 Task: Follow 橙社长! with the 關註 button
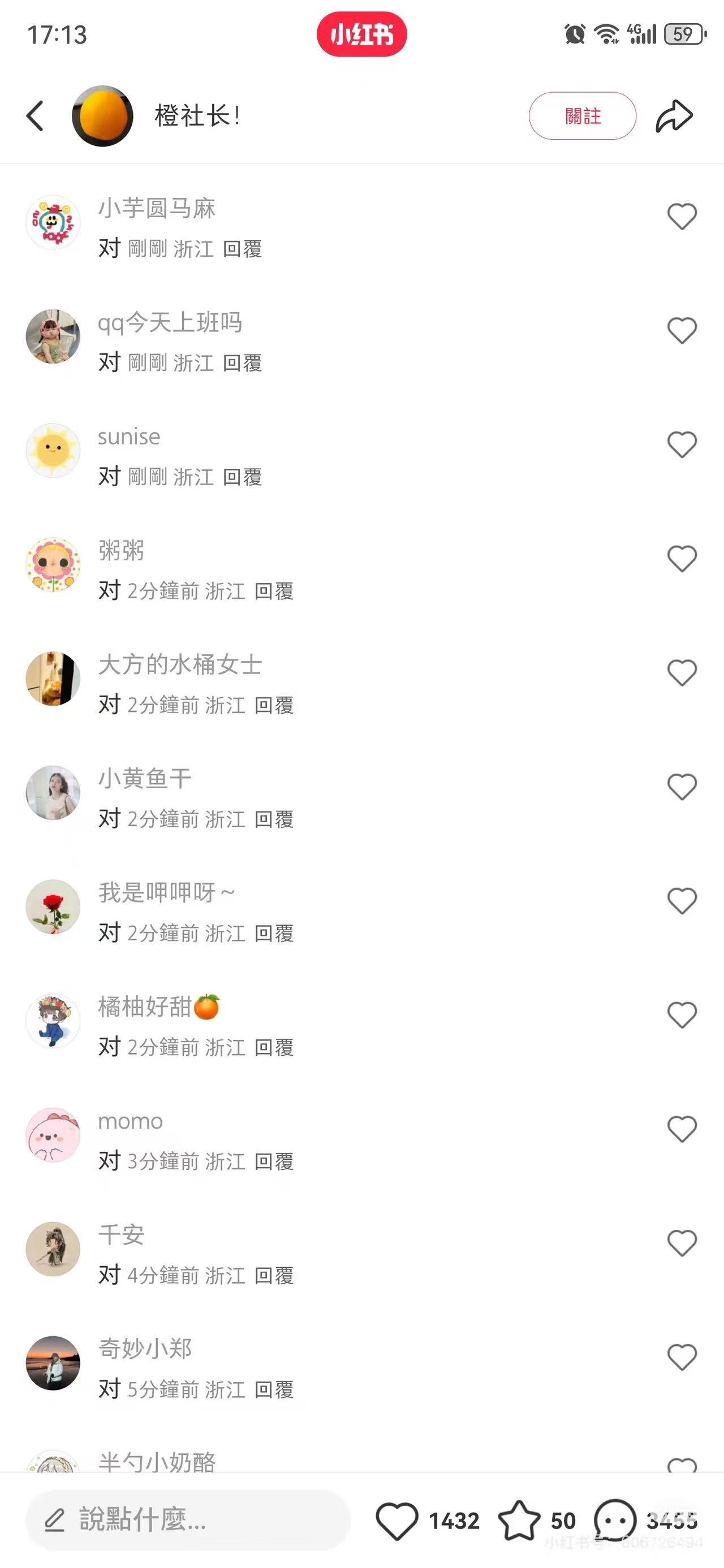click(582, 116)
